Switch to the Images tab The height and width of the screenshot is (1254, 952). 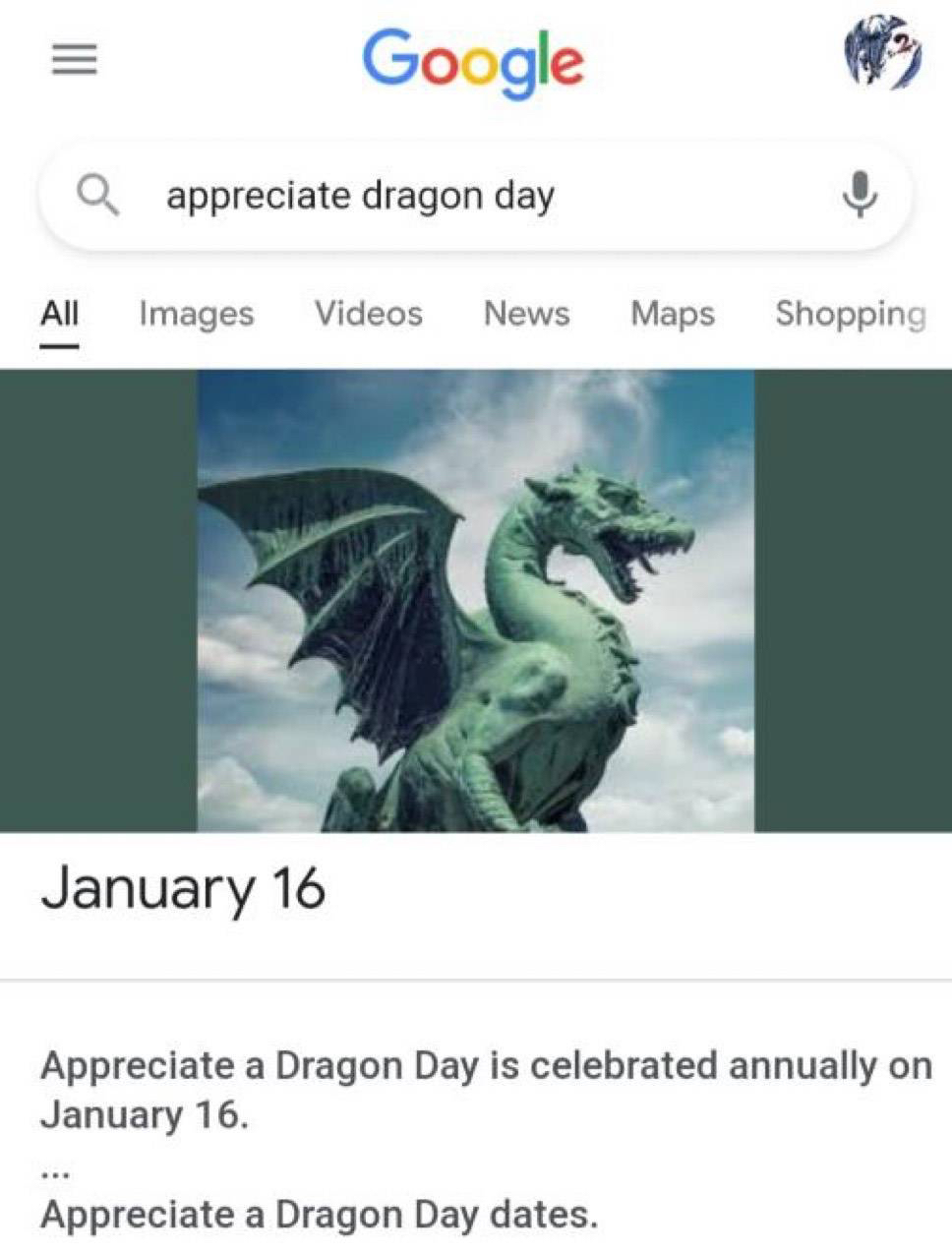click(x=196, y=314)
